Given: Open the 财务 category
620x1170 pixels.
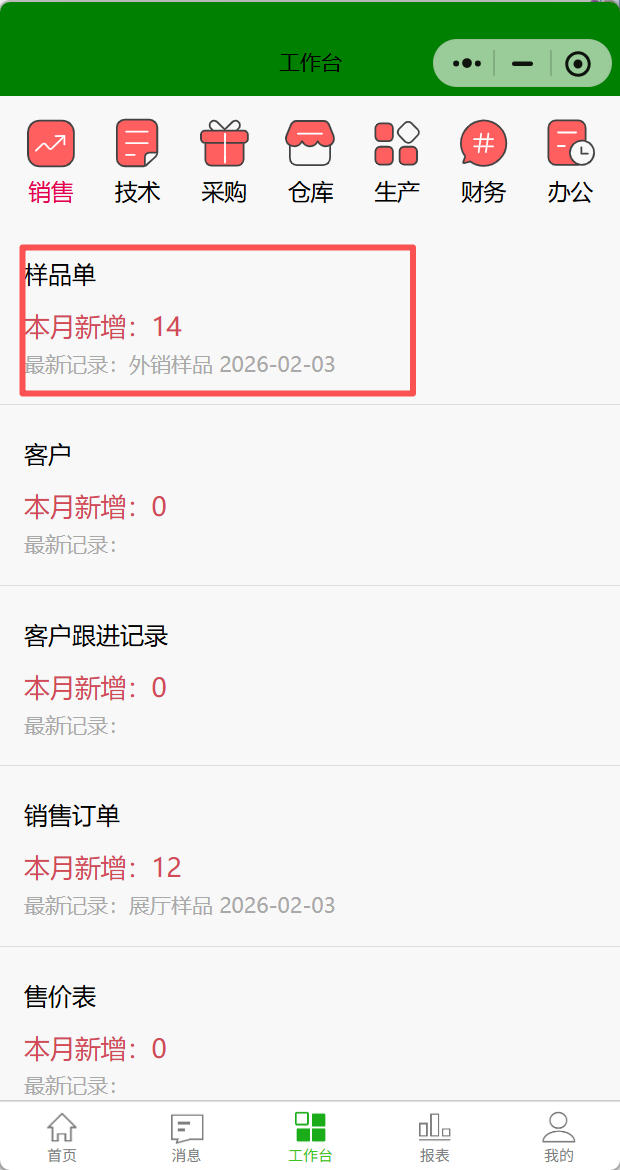Looking at the screenshot, I should click(x=483, y=162).
